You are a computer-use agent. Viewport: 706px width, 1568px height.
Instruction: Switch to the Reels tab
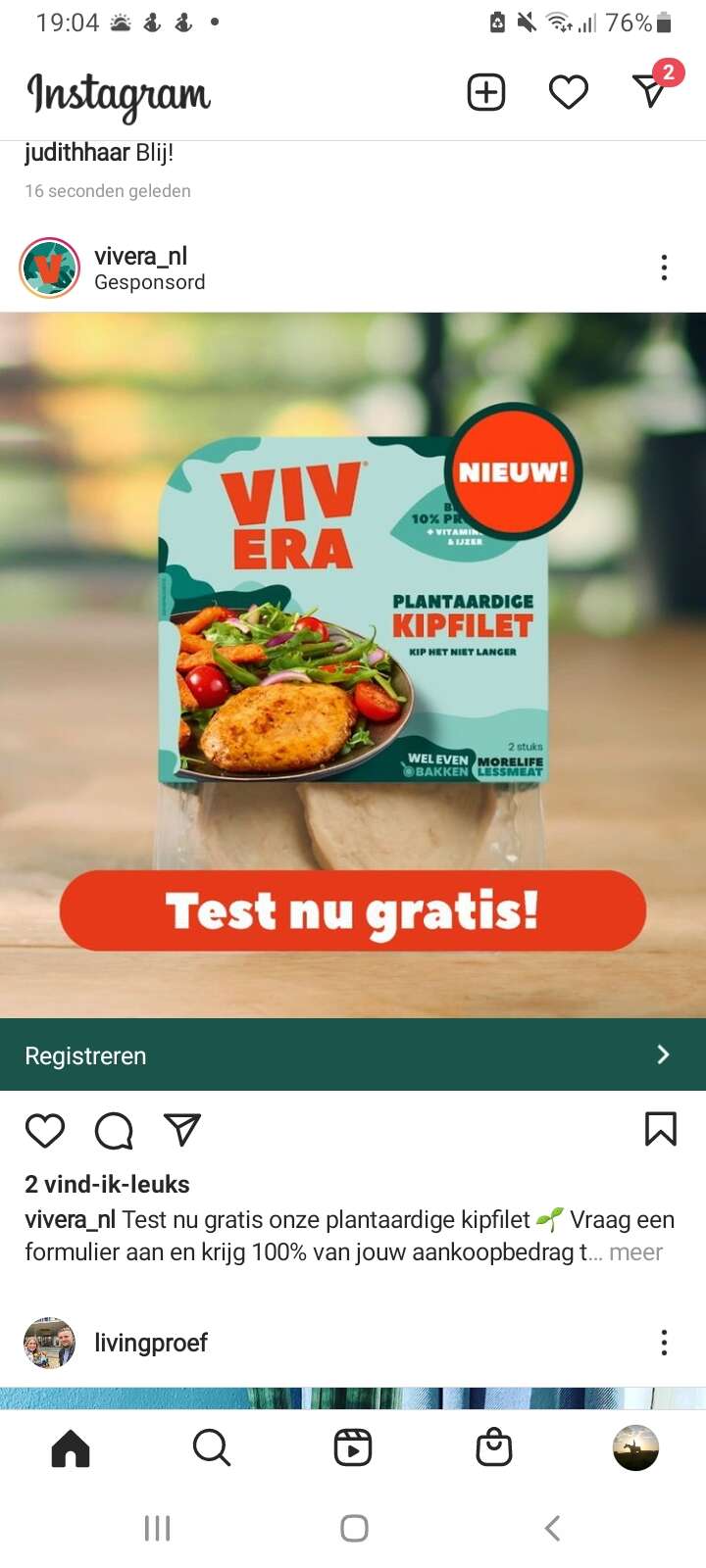coord(353,1447)
